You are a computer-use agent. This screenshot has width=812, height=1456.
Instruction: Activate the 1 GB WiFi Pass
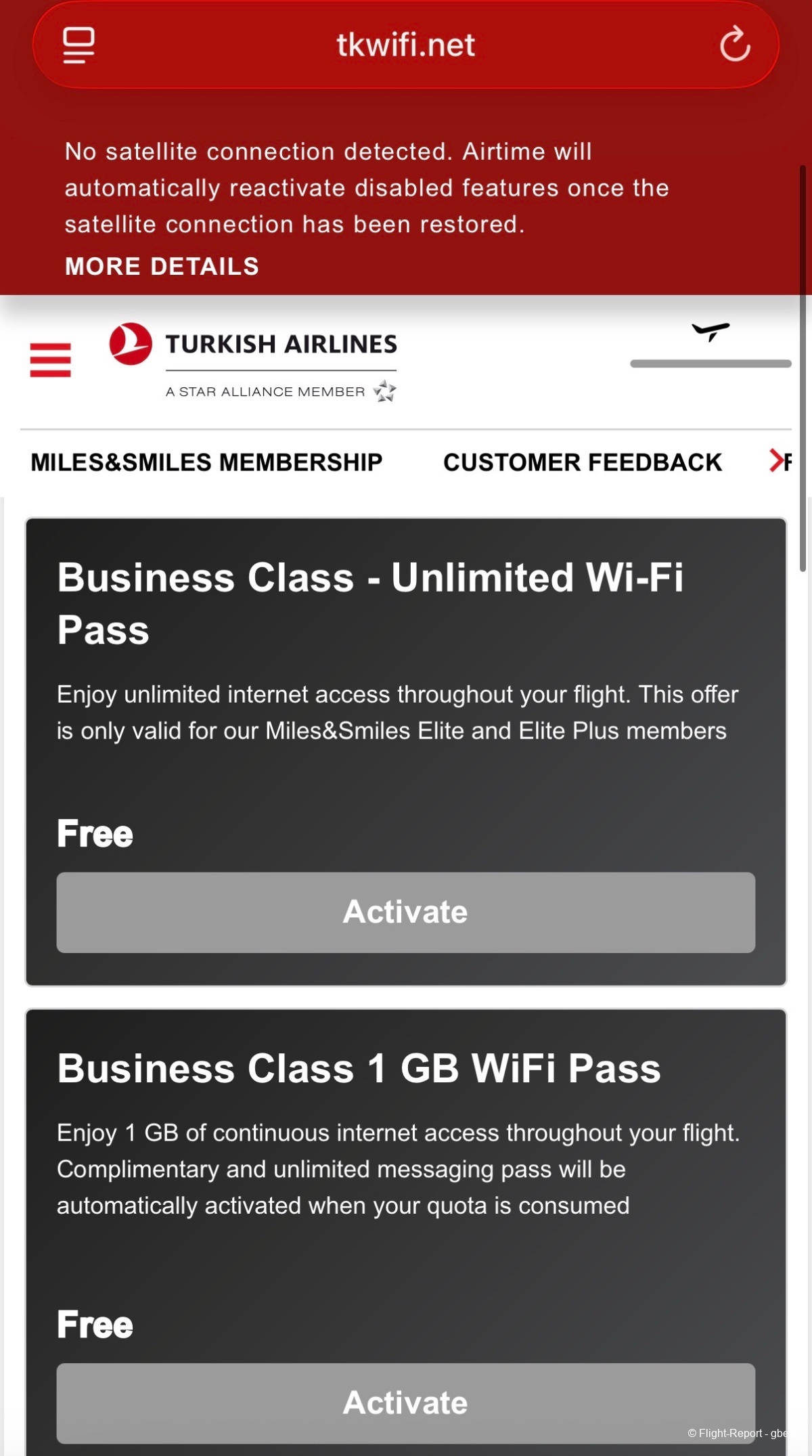coord(406,1403)
